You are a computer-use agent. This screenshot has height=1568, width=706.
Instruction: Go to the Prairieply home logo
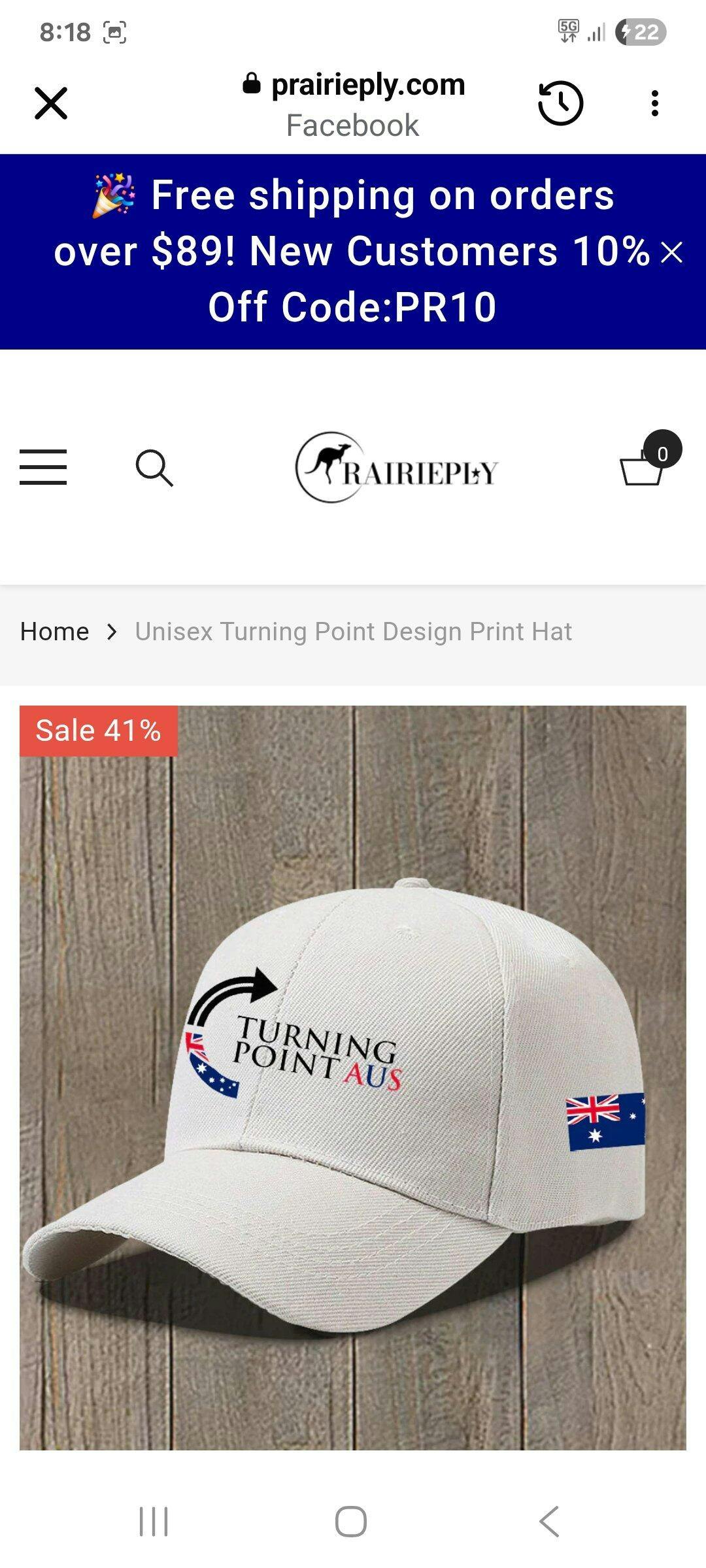[x=396, y=468]
